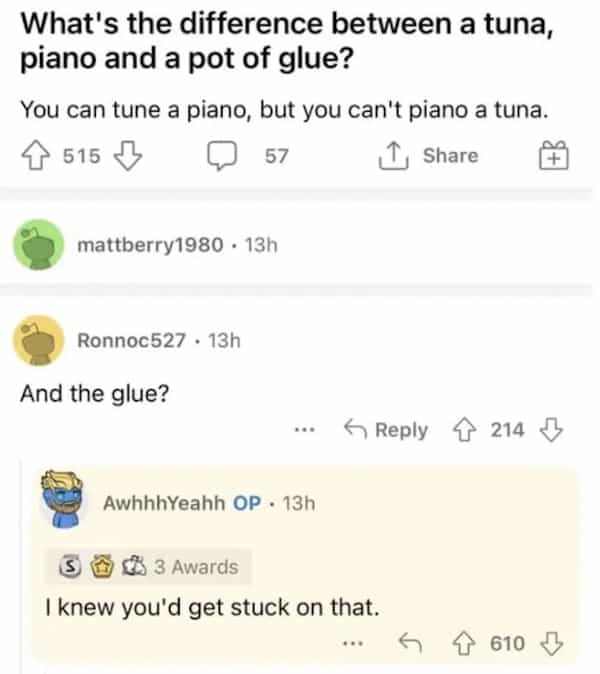Reply to Ronnoc527's comment
This screenshot has width=600, height=674.
click(385, 430)
